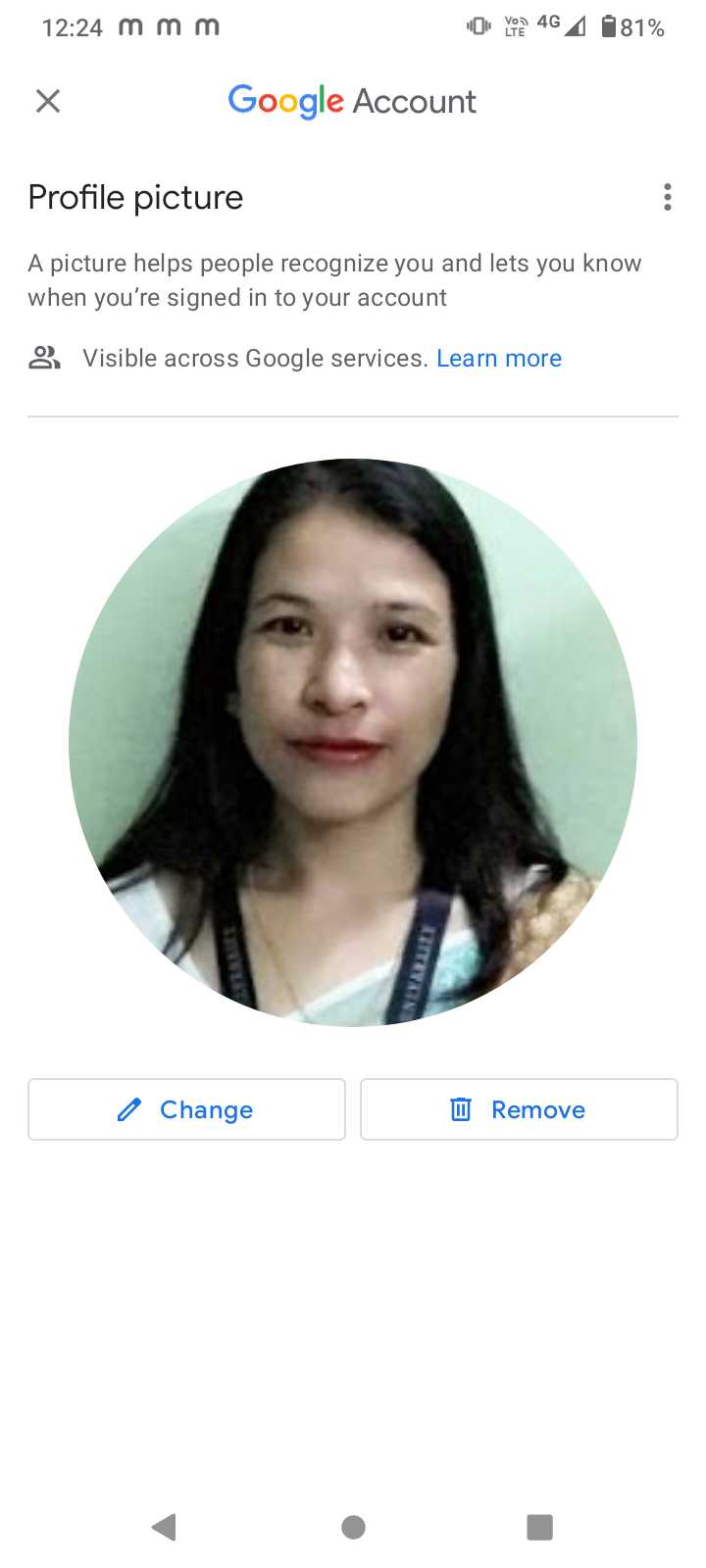Follow the Learn more link
Image resolution: width=706 pixels, height=1568 pixels.
pos(498,359)
